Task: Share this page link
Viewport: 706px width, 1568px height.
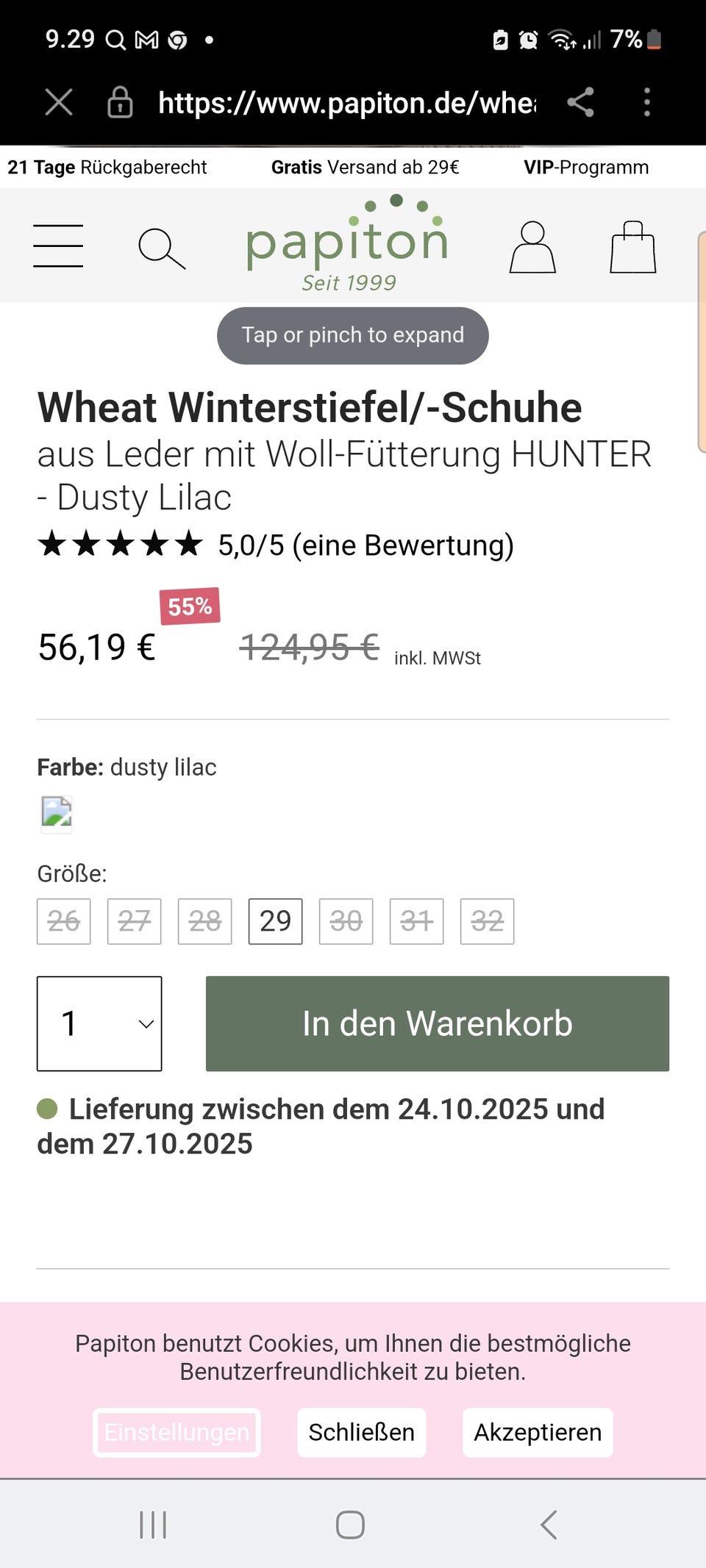Action: 581,102
